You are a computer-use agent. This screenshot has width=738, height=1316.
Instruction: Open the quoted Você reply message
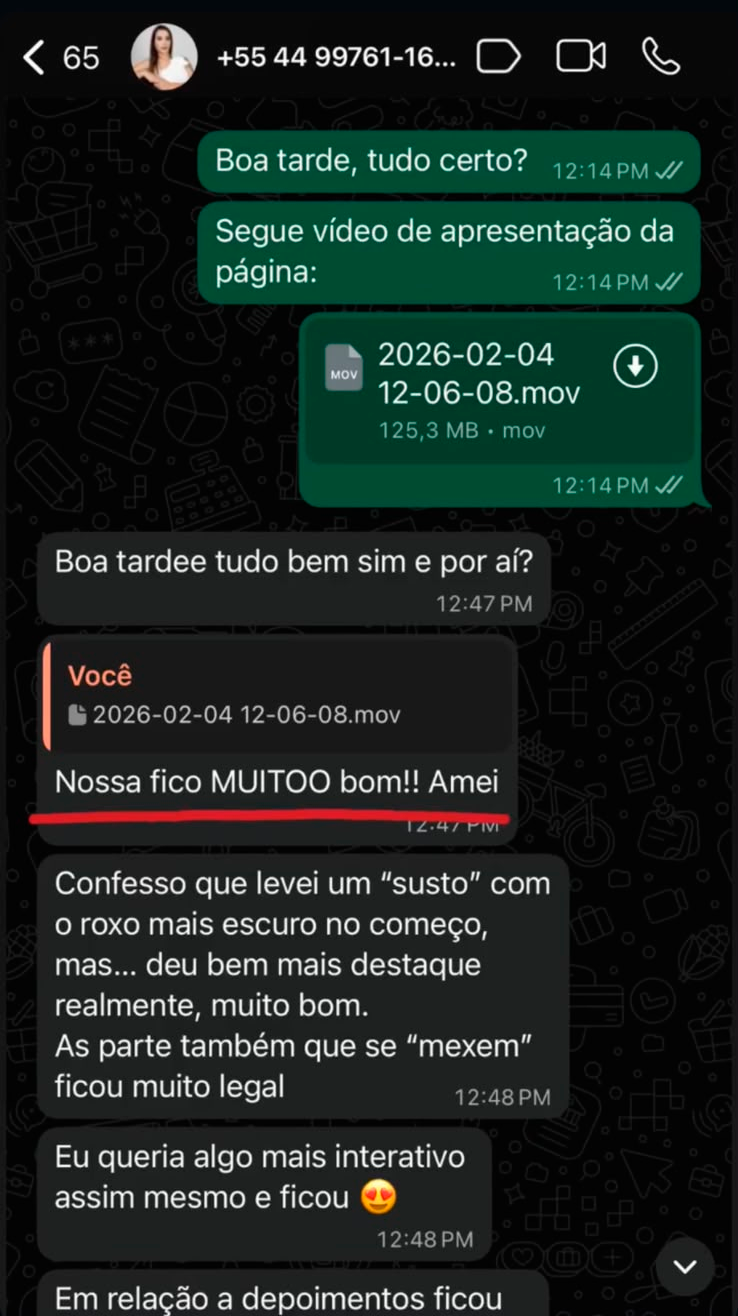pyautogui.click(x=278, y=696)
